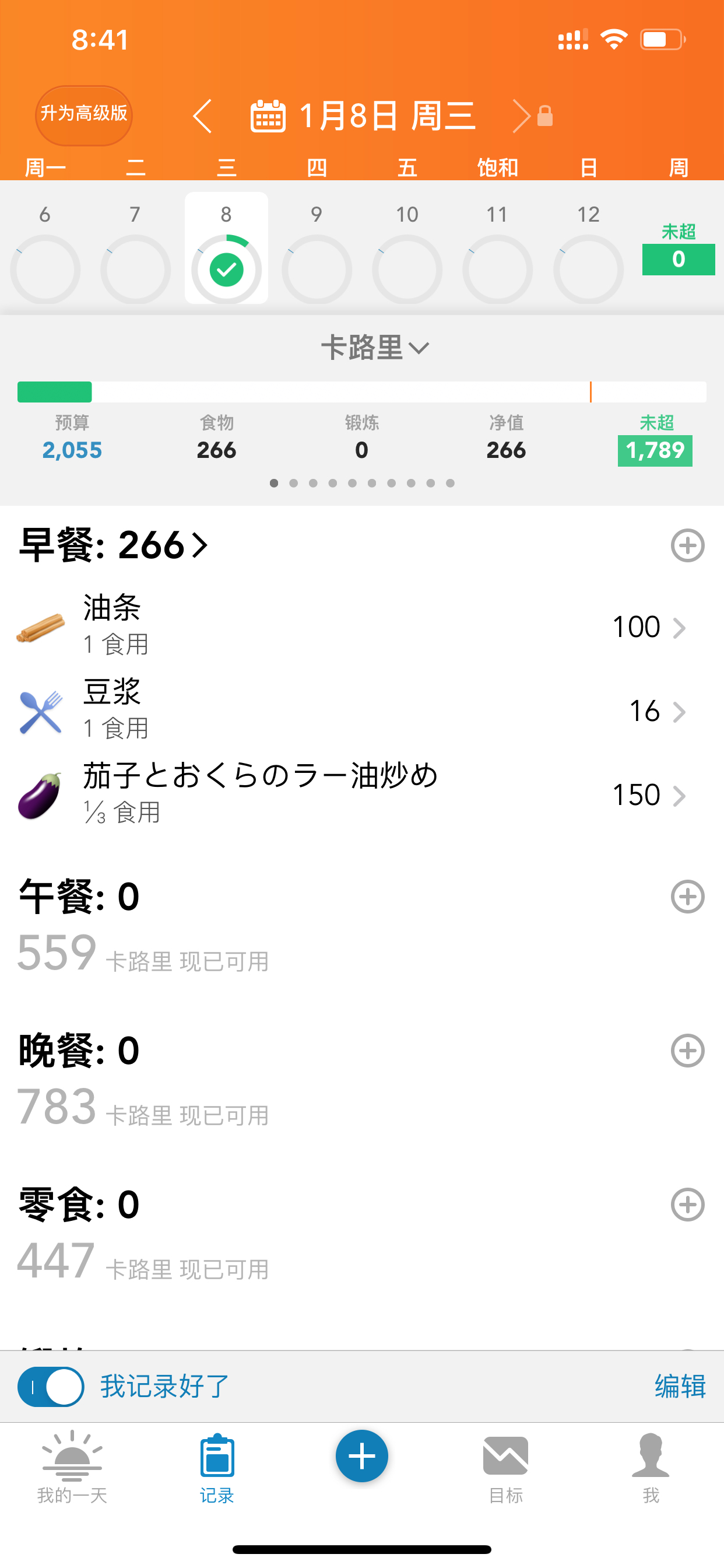This screenshot has width=724, height=1568.
Task: Add food to 晚餐
Action: (687, 1051)
